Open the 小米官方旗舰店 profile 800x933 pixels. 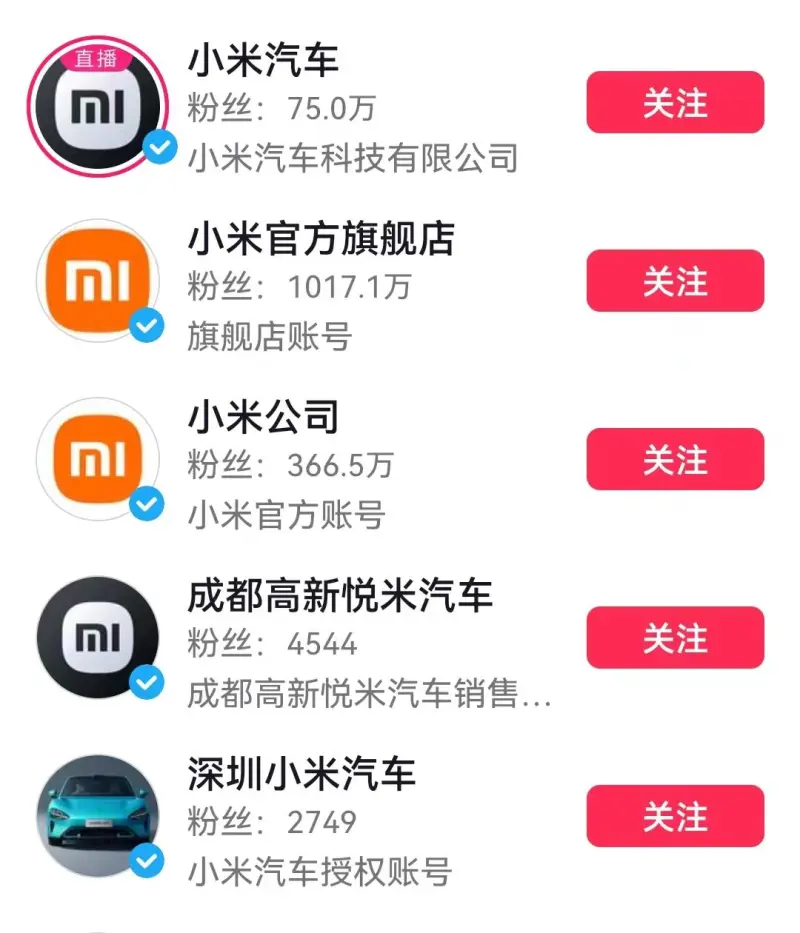[x=321, y=238]
